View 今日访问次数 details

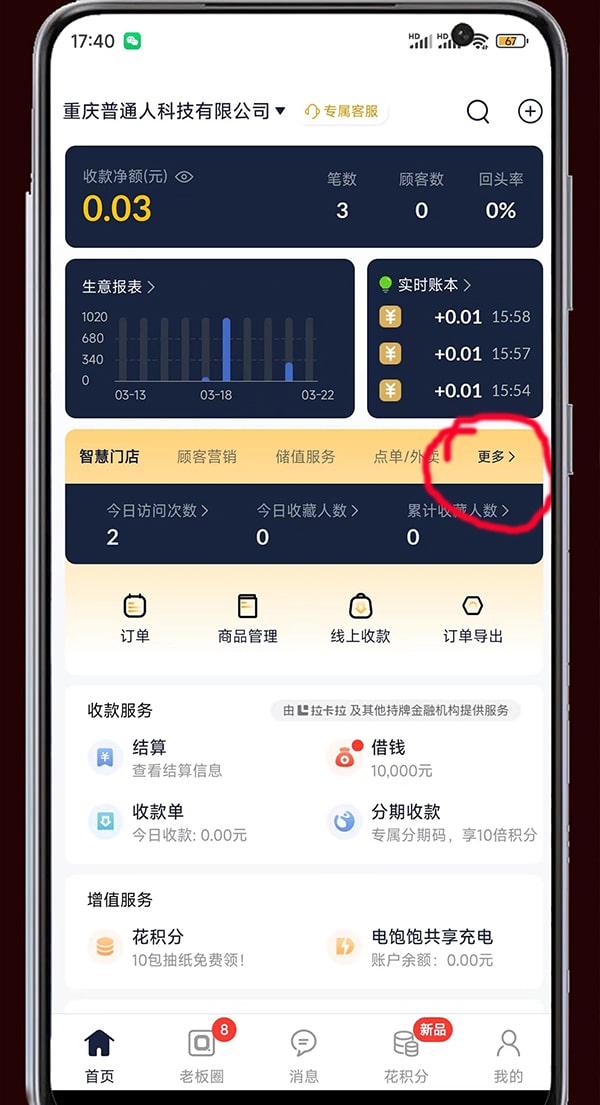point(157,510)
